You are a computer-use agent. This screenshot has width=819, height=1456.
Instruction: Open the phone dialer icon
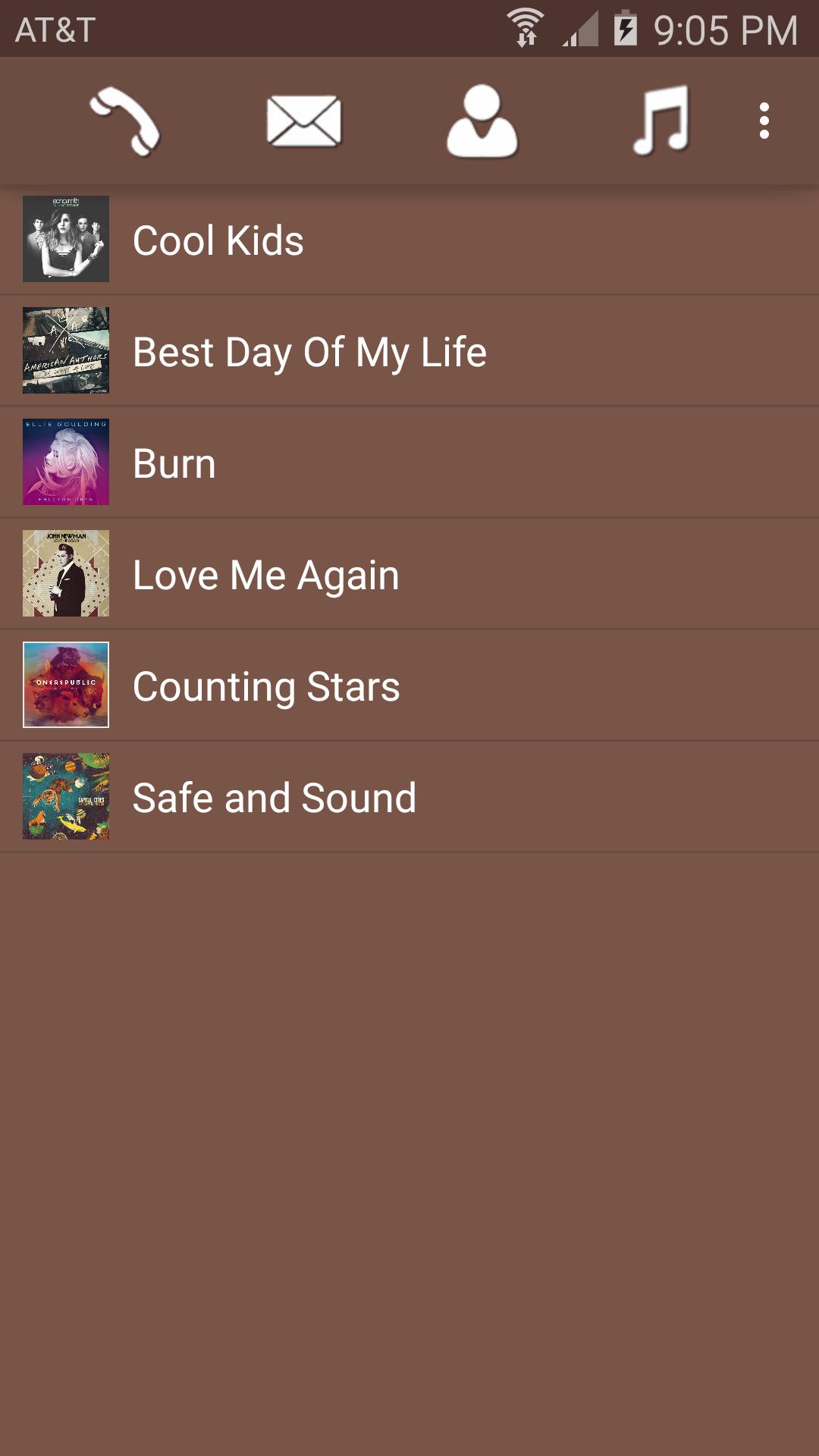pos(129,121)
